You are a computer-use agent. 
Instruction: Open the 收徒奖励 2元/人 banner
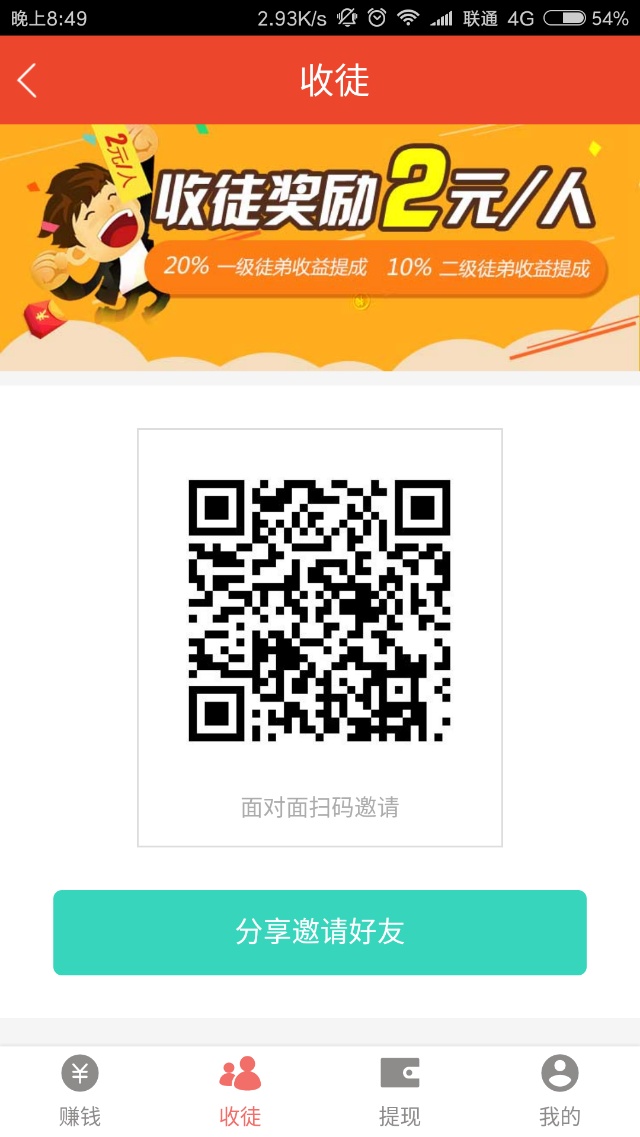click(320, 247)
